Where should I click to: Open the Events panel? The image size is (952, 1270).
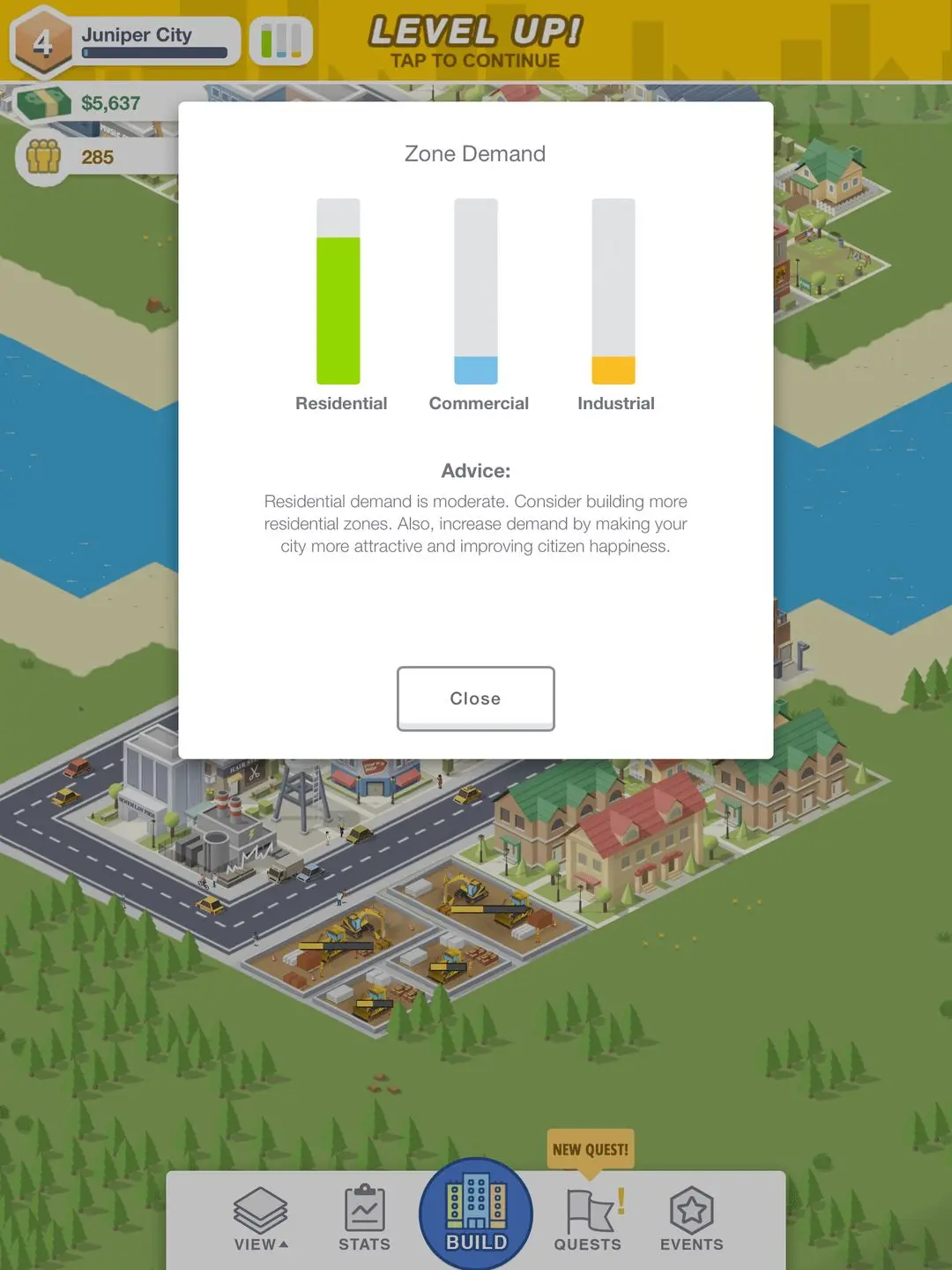coord(692,1219)
